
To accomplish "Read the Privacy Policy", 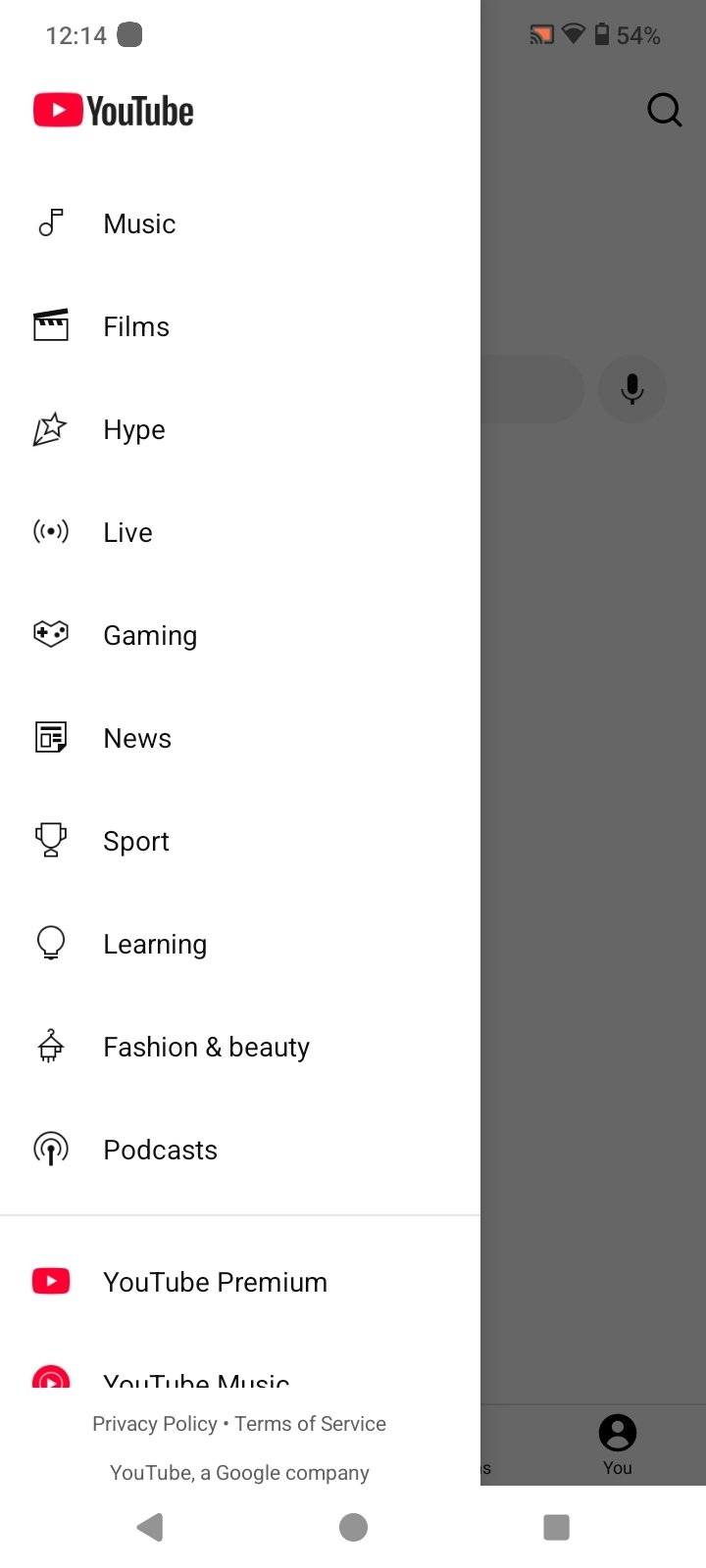I will point(155,1424).
